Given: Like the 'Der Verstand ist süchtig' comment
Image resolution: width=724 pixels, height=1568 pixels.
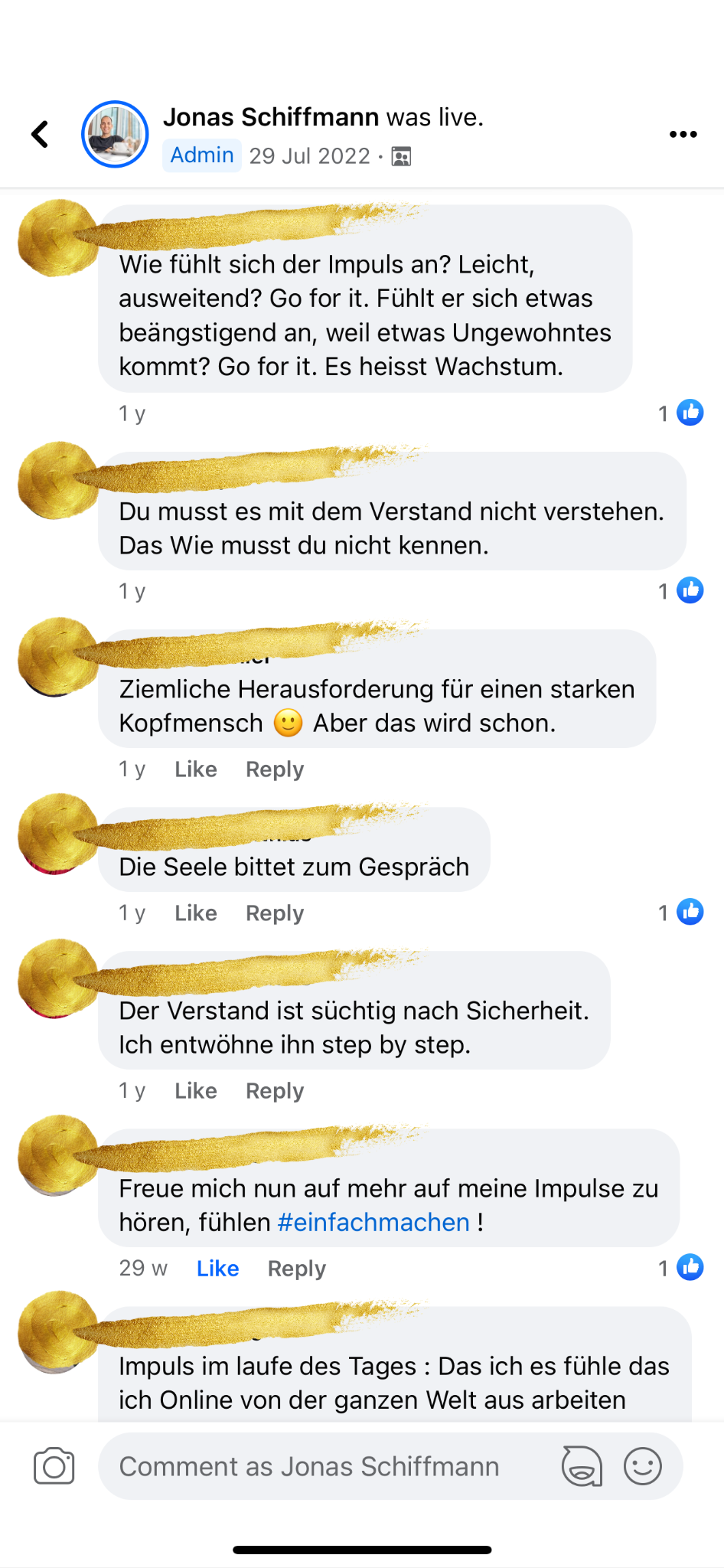Looking at the screenshot, I should [x=196, y=1091].
